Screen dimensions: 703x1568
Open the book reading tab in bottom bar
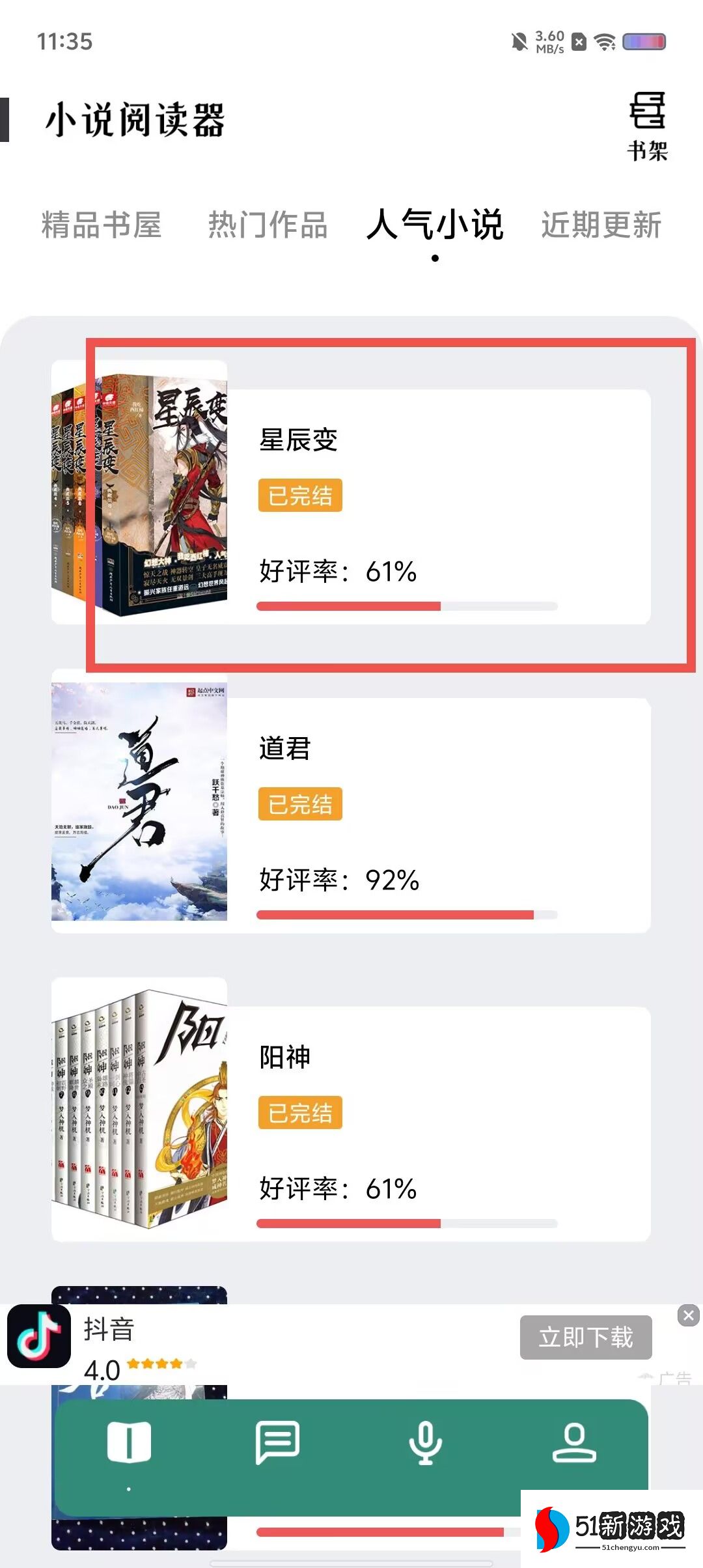coord(129,1443)
